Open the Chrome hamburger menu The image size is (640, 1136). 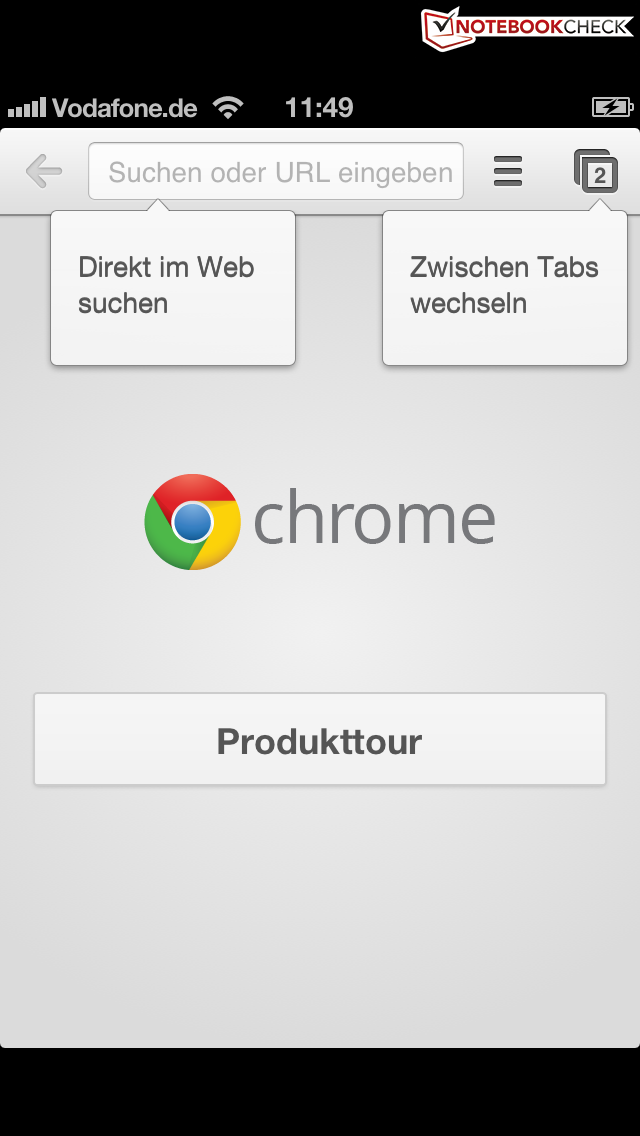coord(508,172)
